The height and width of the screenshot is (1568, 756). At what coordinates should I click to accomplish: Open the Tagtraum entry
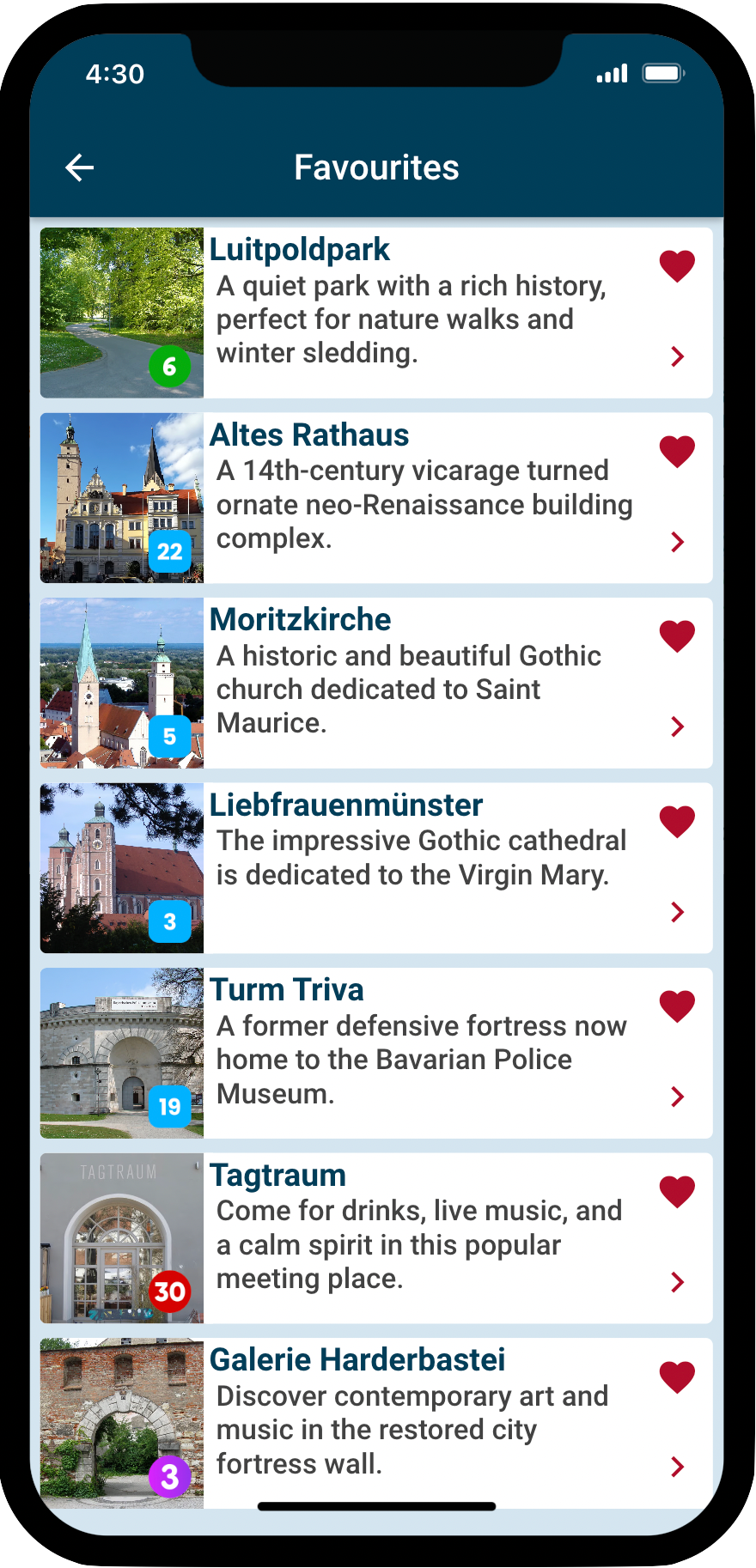pos(677,1282)
